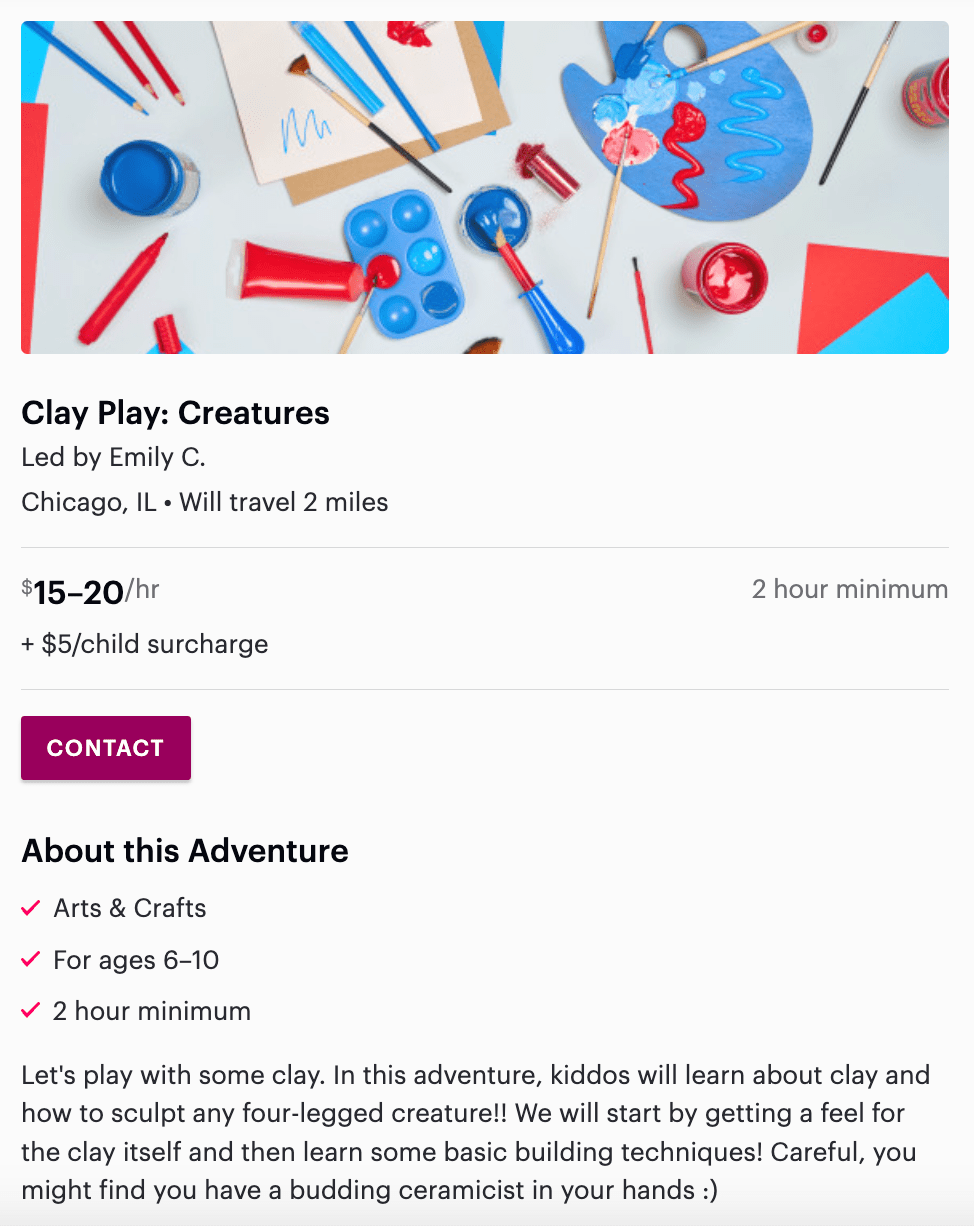Viewport: 974px width, 1226px height.
Task: Click the pink checkmark beside Arts & Crafts
Action: point(30,907)
